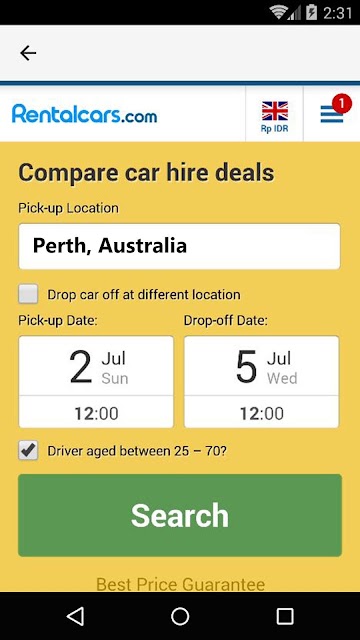Change the 12:00 pick-up time

[x=96, y=412]
